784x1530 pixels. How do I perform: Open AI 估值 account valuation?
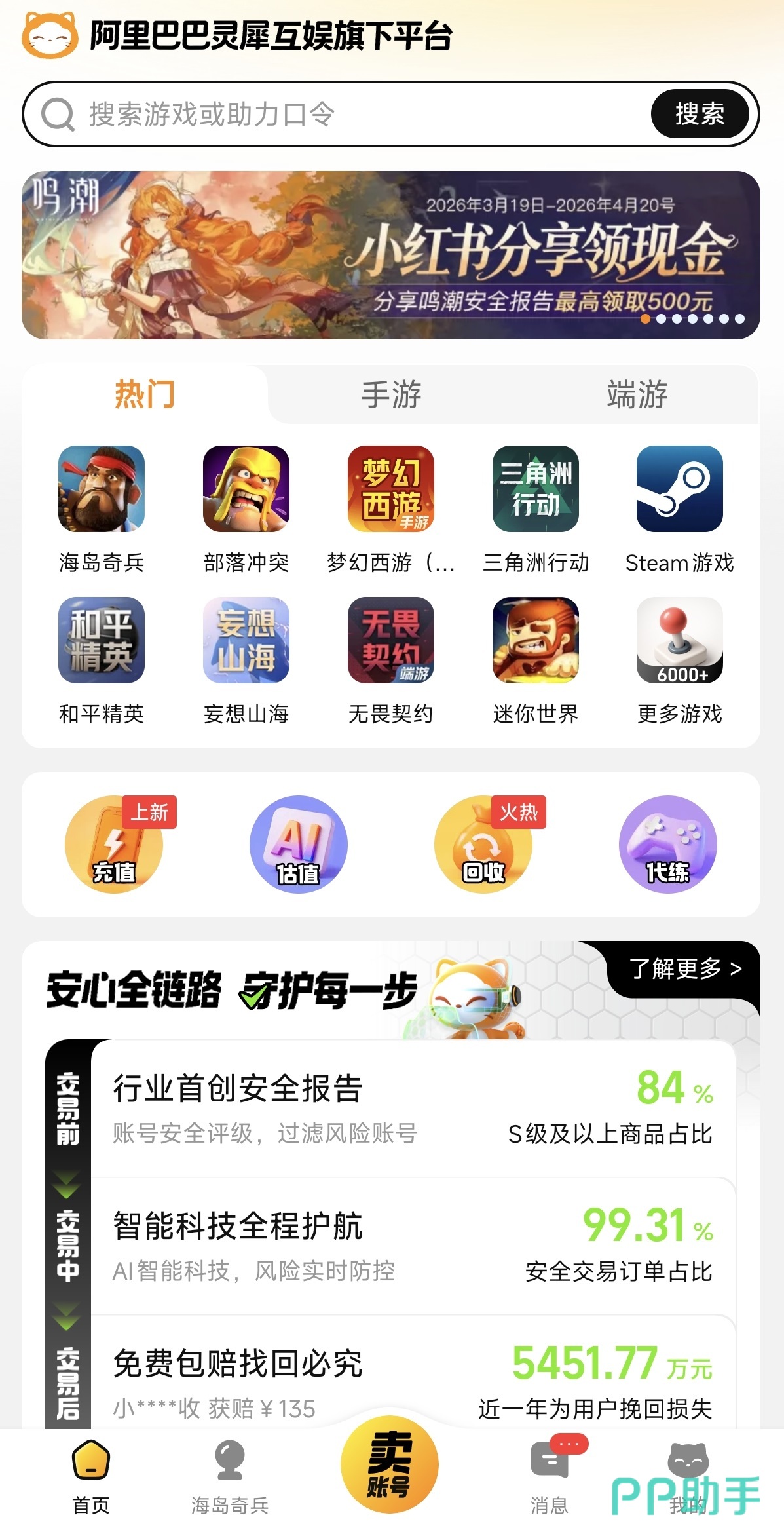[299, 844]
